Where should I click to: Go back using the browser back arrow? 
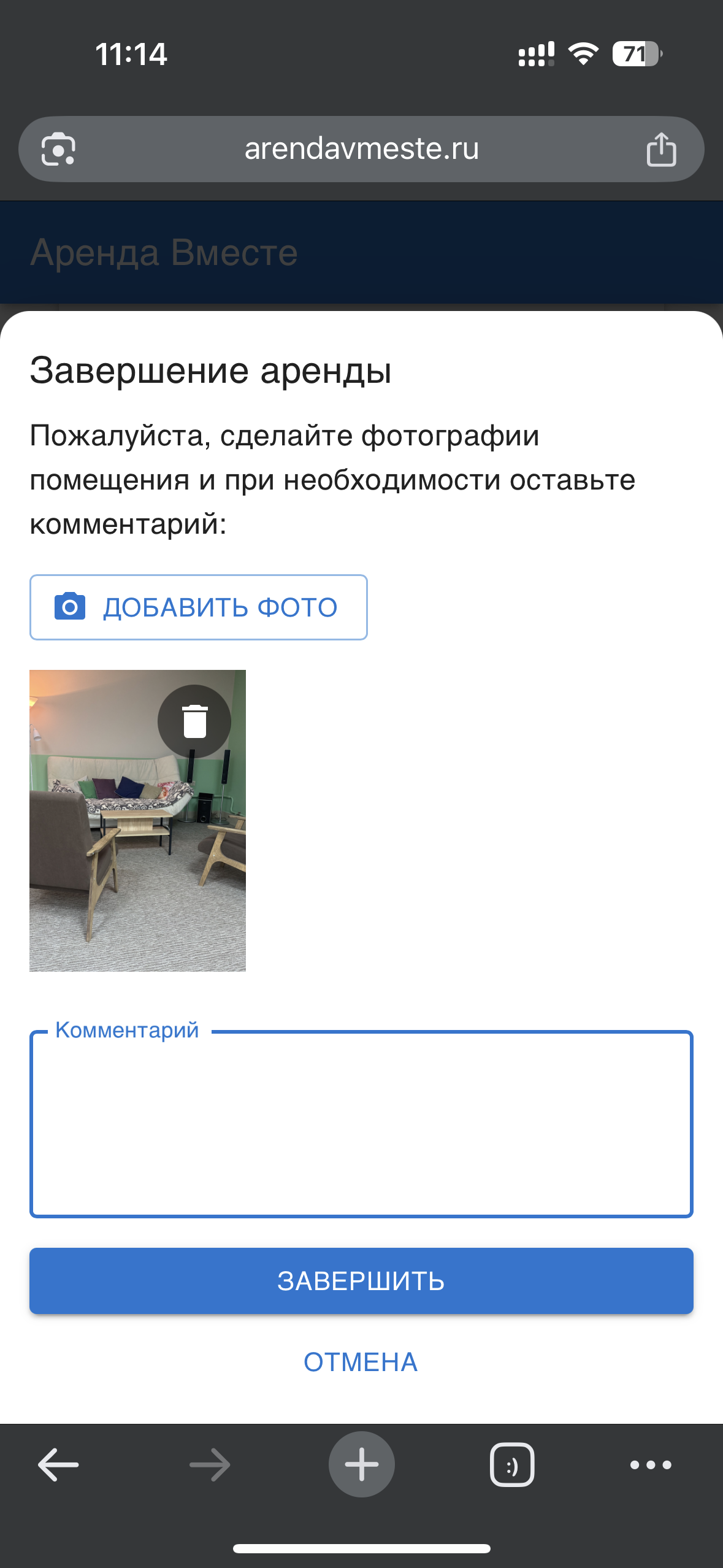click(x=56, y=1463)
